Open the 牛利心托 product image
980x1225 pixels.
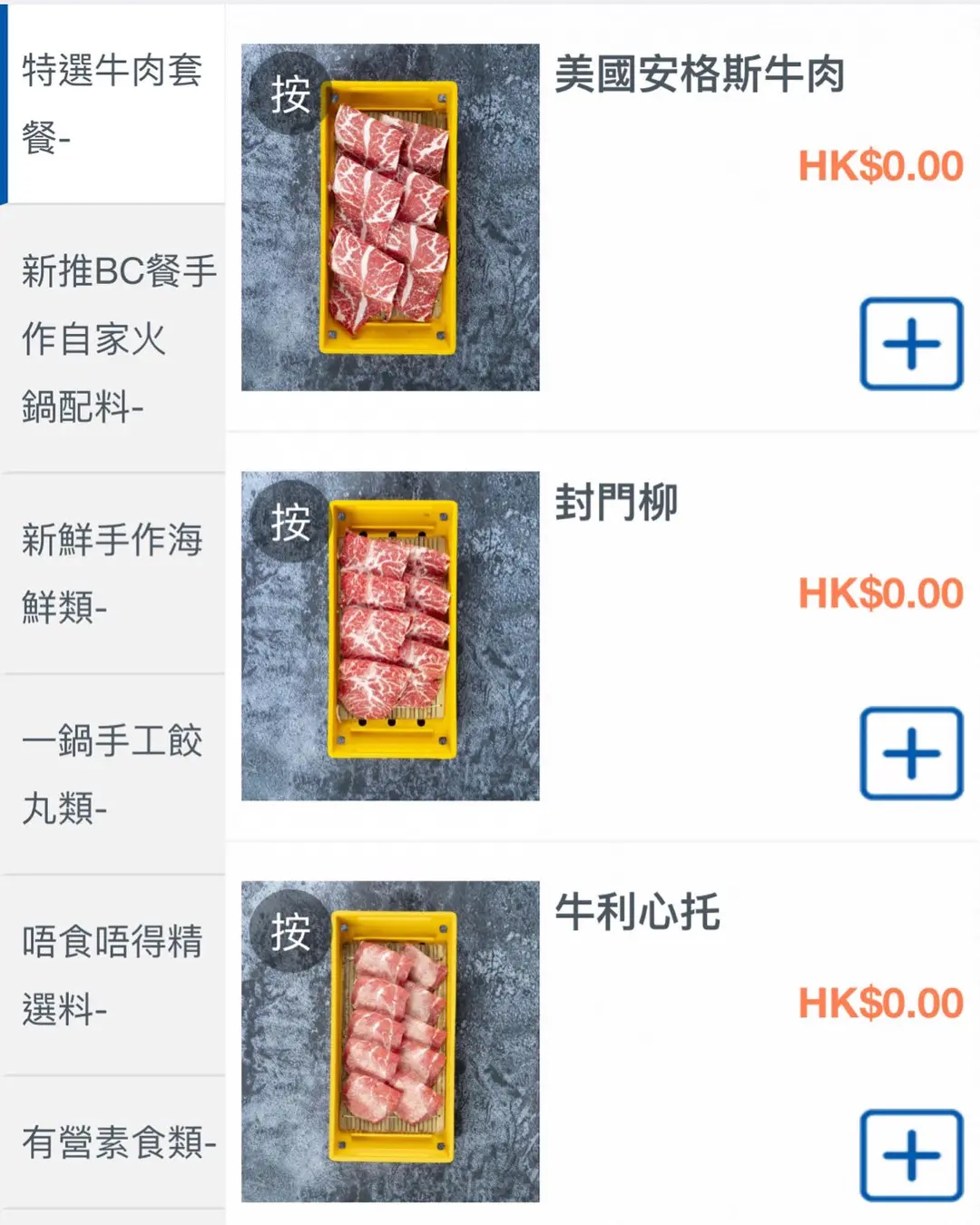[390, 1042]
